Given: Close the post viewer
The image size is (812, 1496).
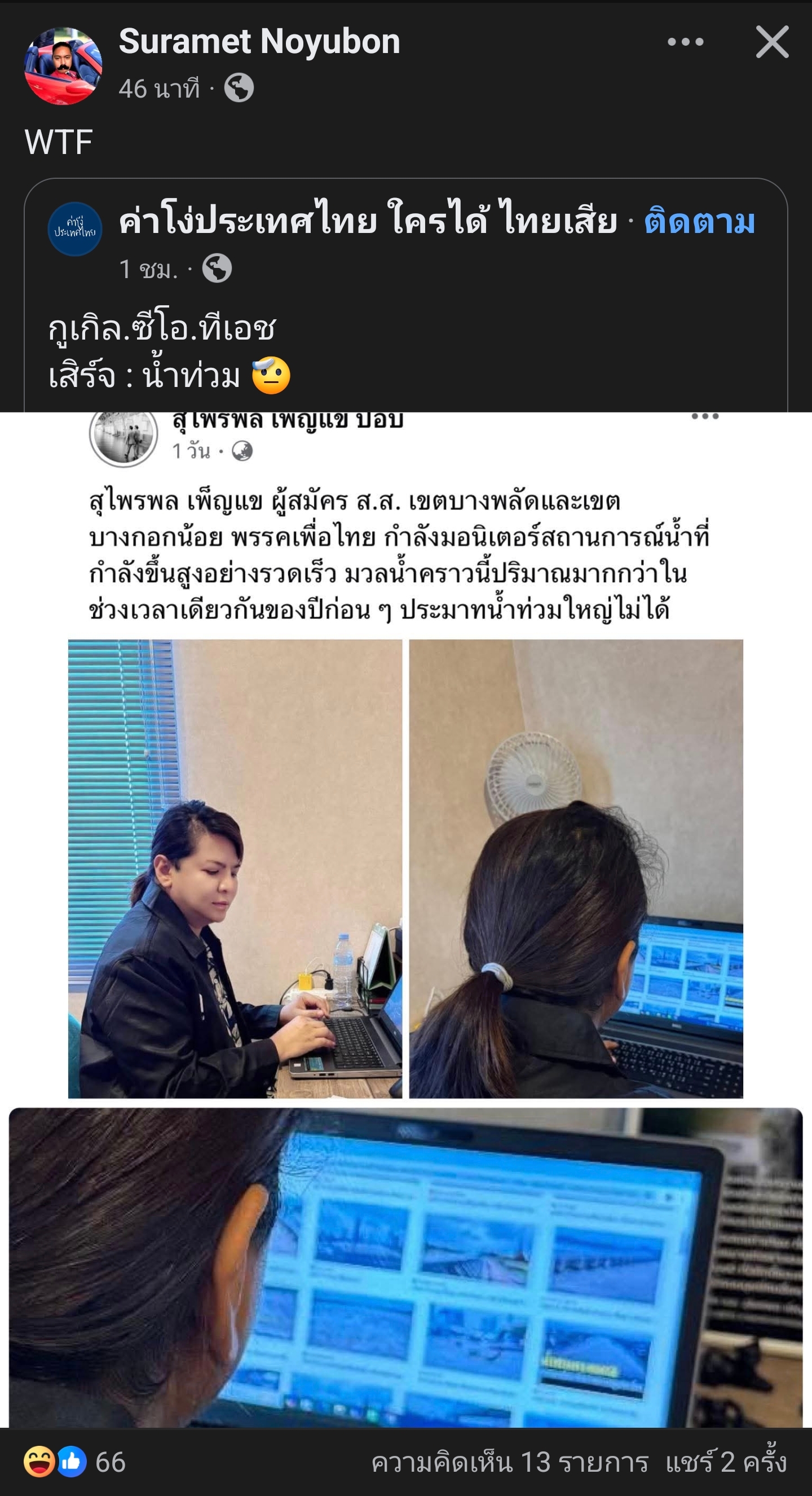Looking at the screenshot, I should [x=772, y=42].
